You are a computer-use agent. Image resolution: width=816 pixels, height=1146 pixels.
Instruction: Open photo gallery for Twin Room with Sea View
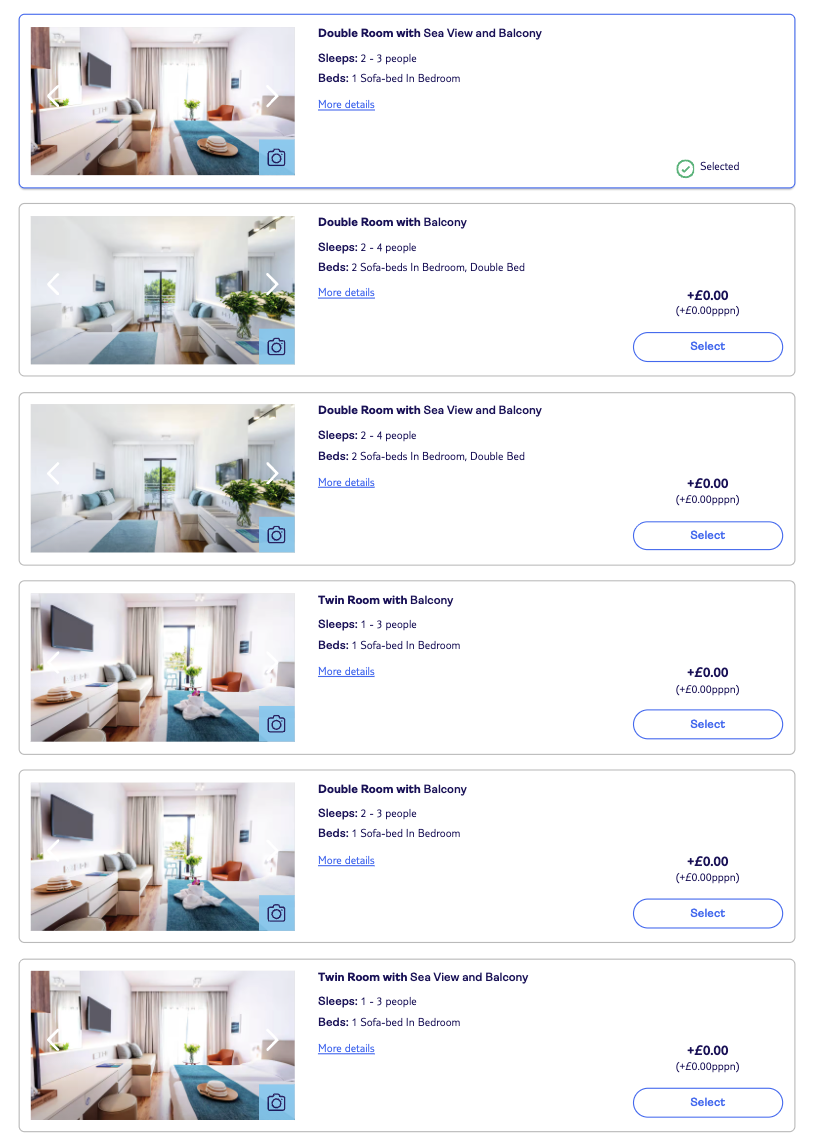277,1102
